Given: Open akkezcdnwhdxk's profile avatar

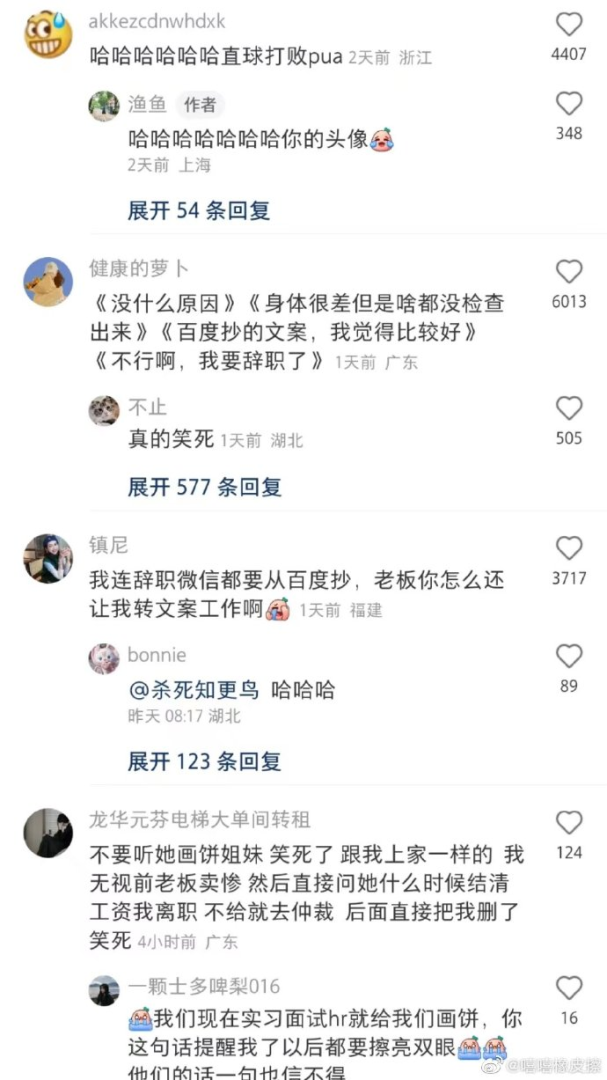Looking at the screenshot, I should coord(48,34).
